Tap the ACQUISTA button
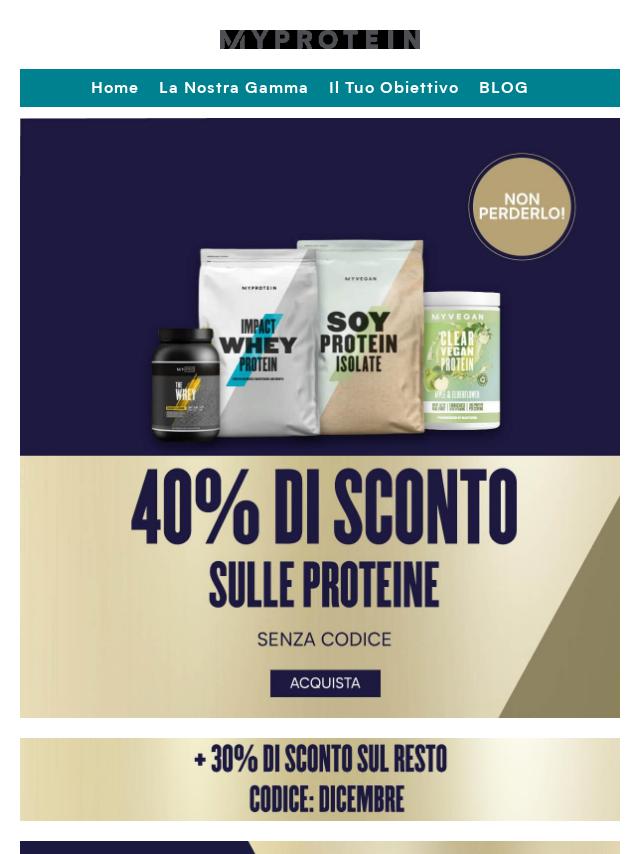Image resolution: width=640 pixels, height=854 pixels. tap(325, 683)
